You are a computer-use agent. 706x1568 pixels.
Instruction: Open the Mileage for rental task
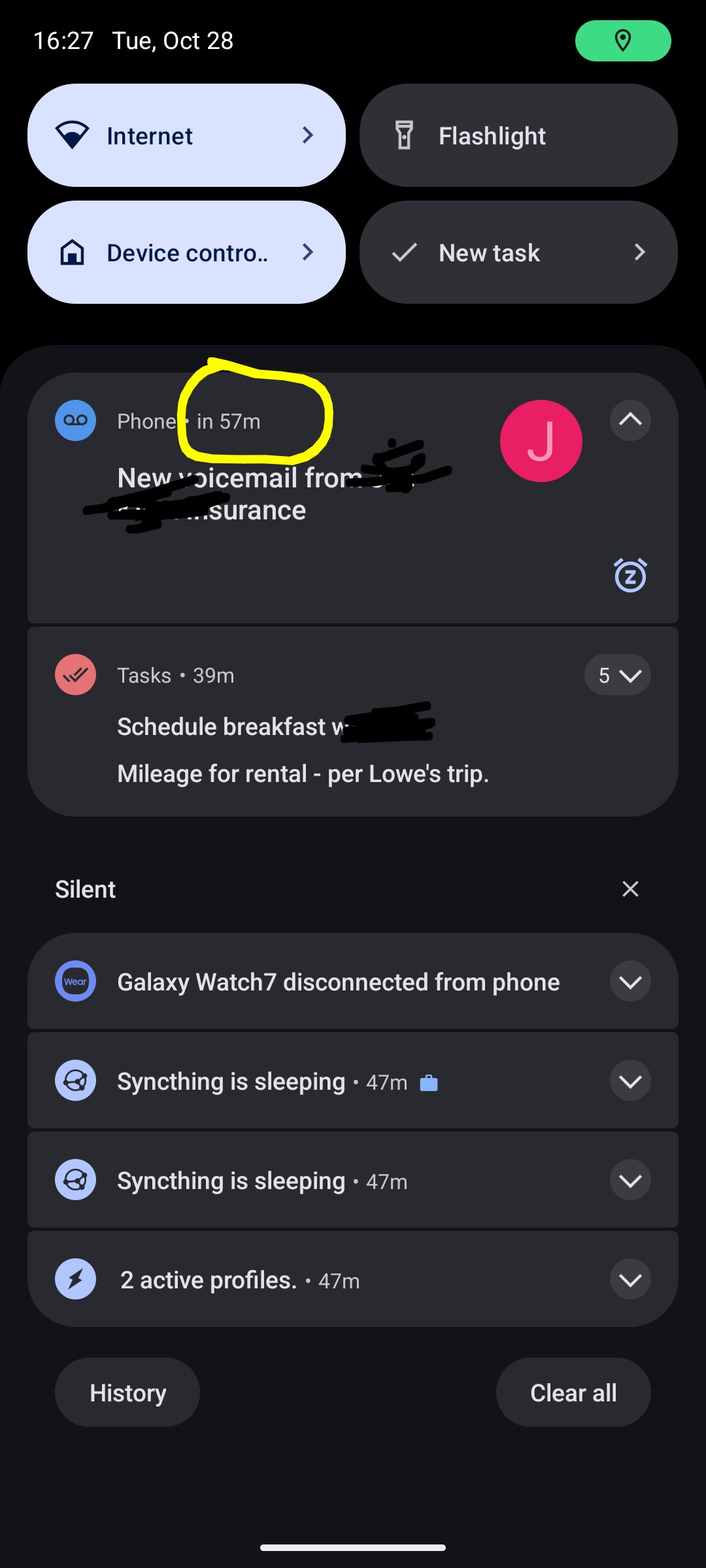[303, 774]
